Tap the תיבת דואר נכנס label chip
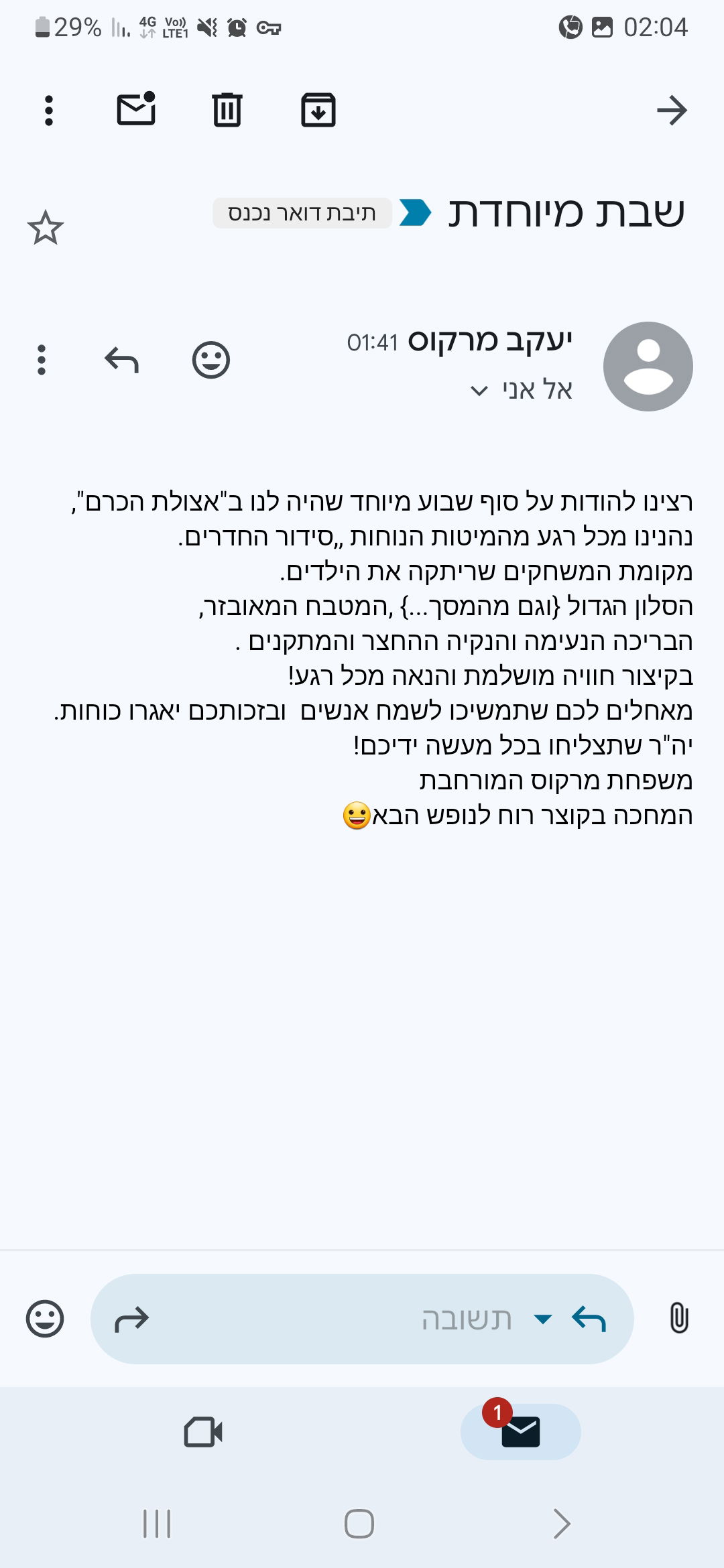Image resolution: width=724 pixels, height=1568 pixels. click(302, 213)
